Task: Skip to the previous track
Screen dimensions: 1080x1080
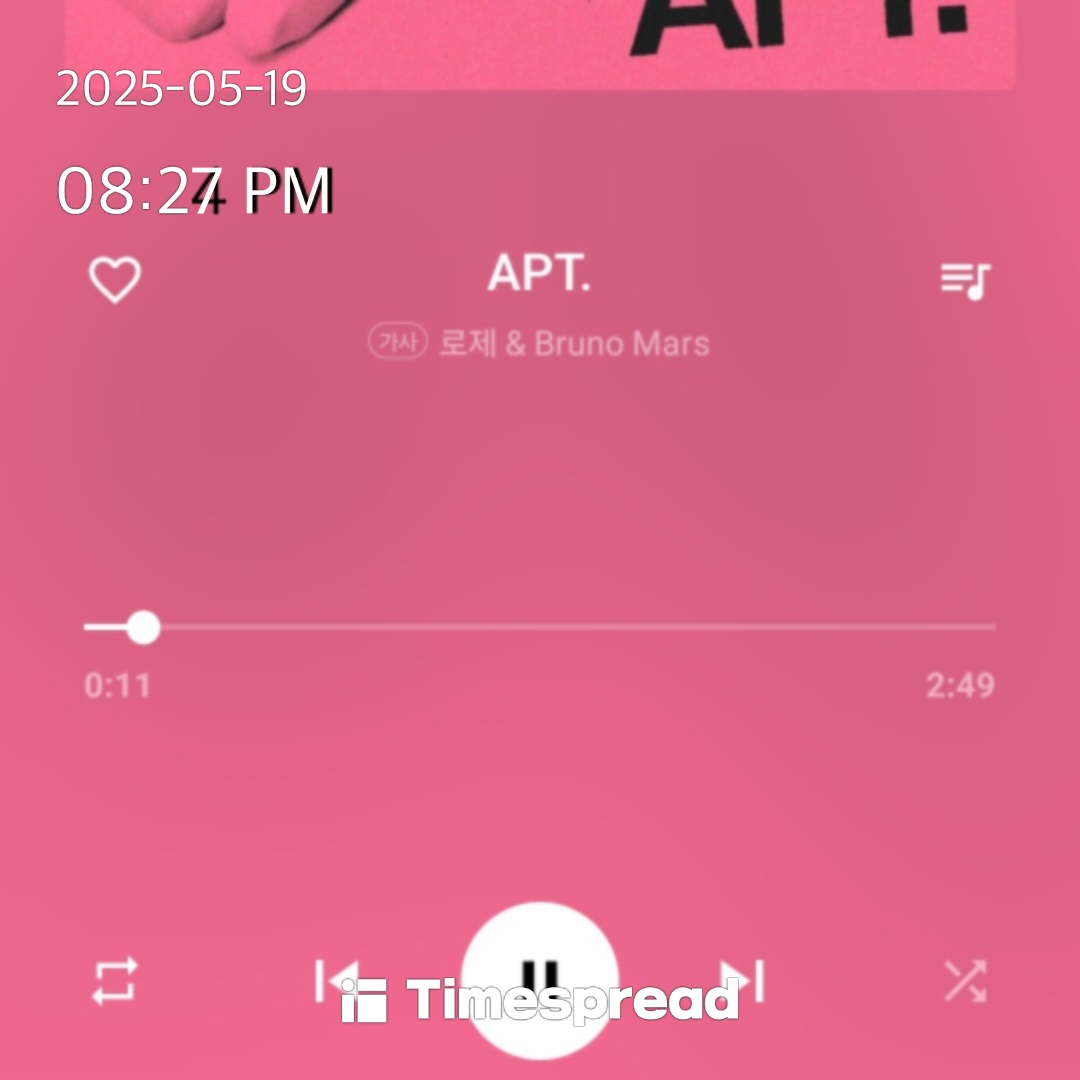Action: [x=336, y=980]
